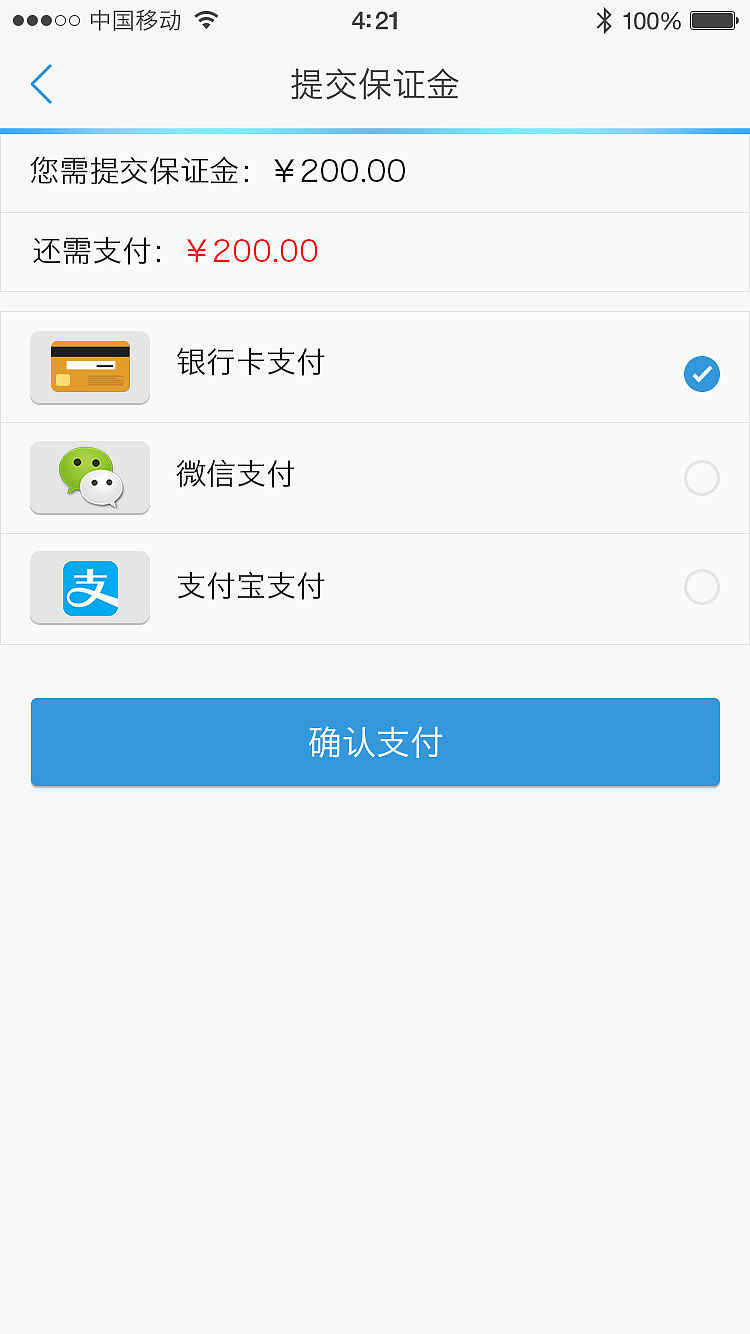Click the Bluetooth icon in status bar
The width and height of the screenshot is (750, 1334).
pyautogui.click(x=604, y=19)
